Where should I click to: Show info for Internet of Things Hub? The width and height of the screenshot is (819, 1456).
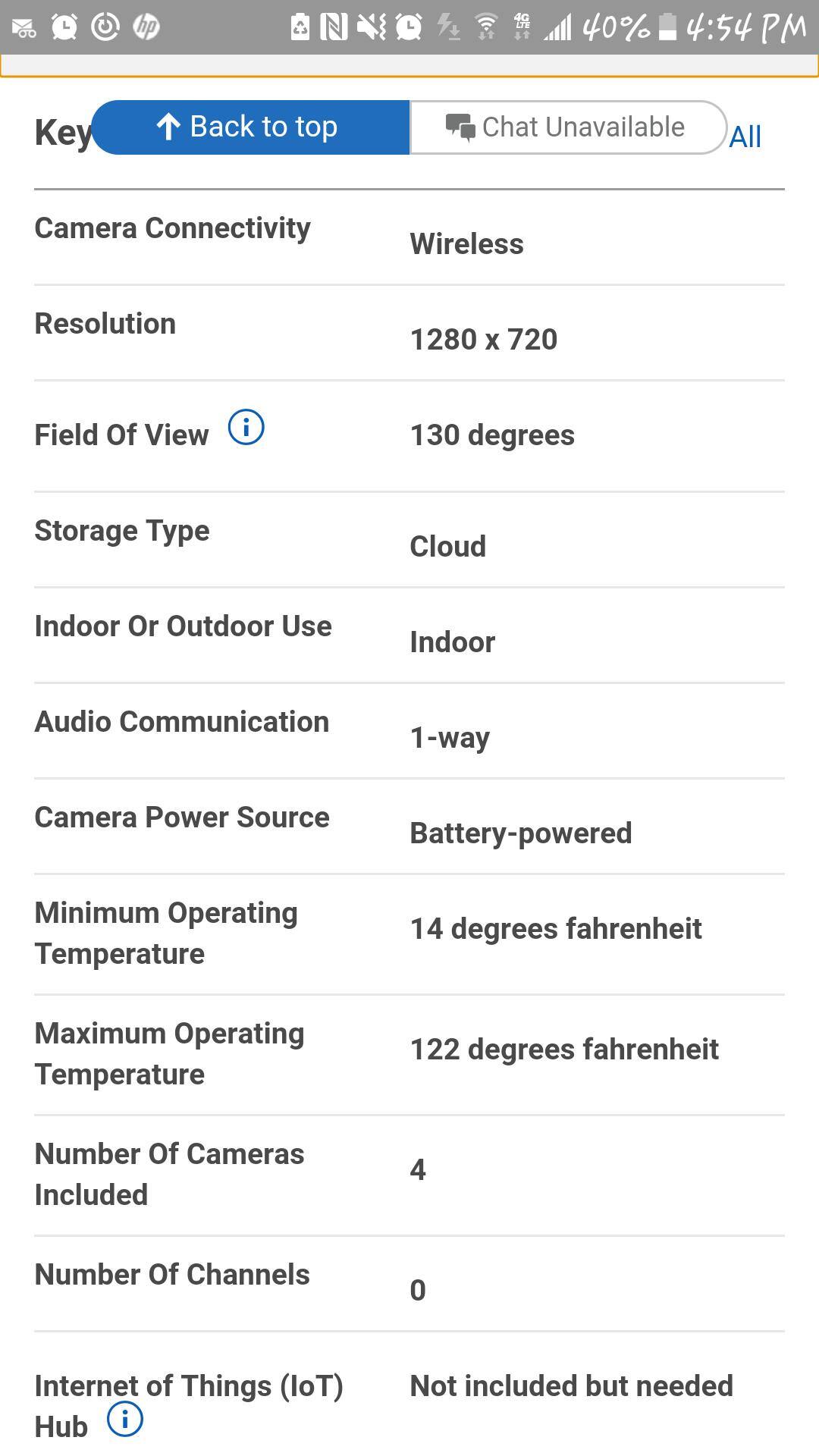[x=125, y=1419]
